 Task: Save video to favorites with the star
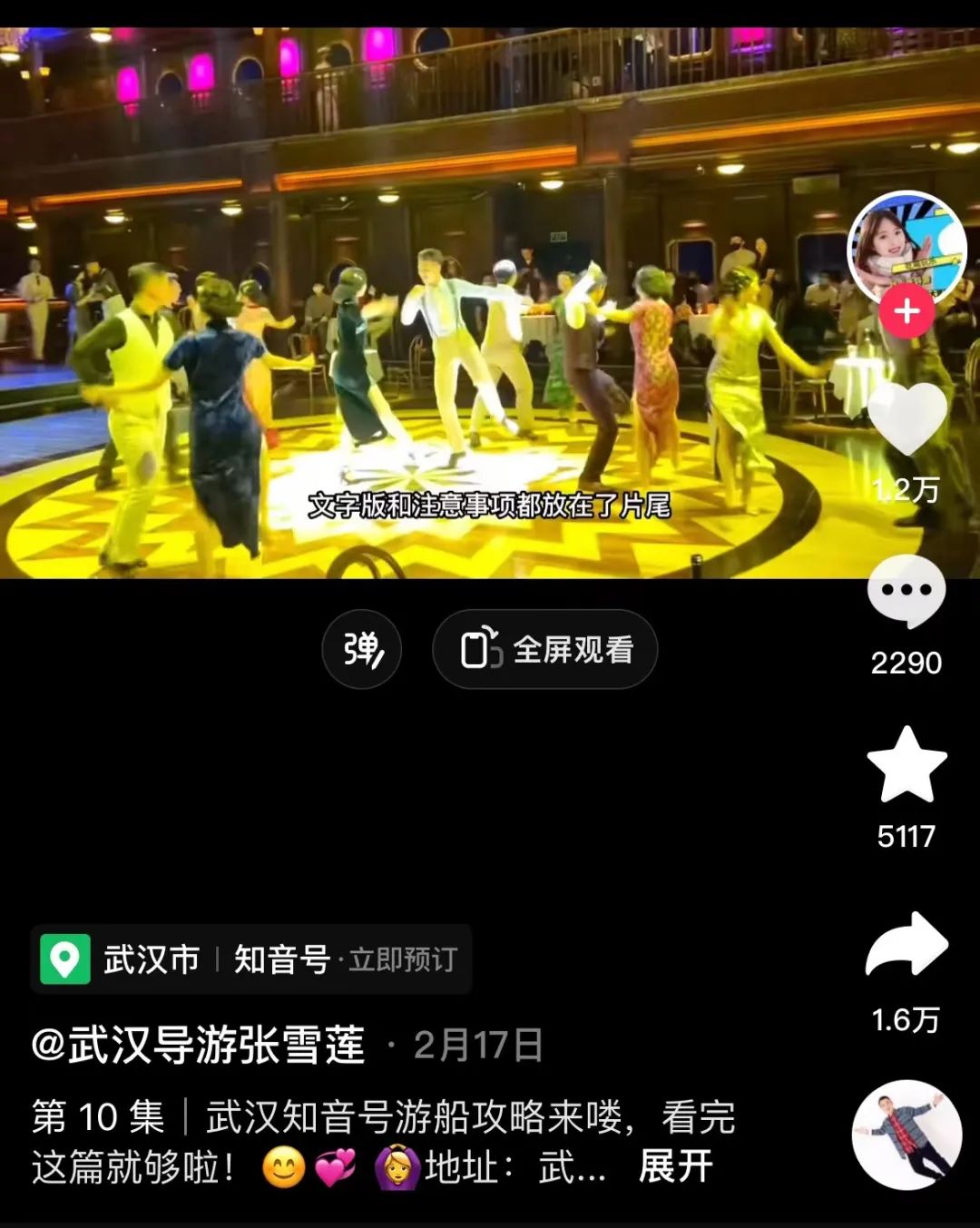pyautogui.click(x=906, y=764)
